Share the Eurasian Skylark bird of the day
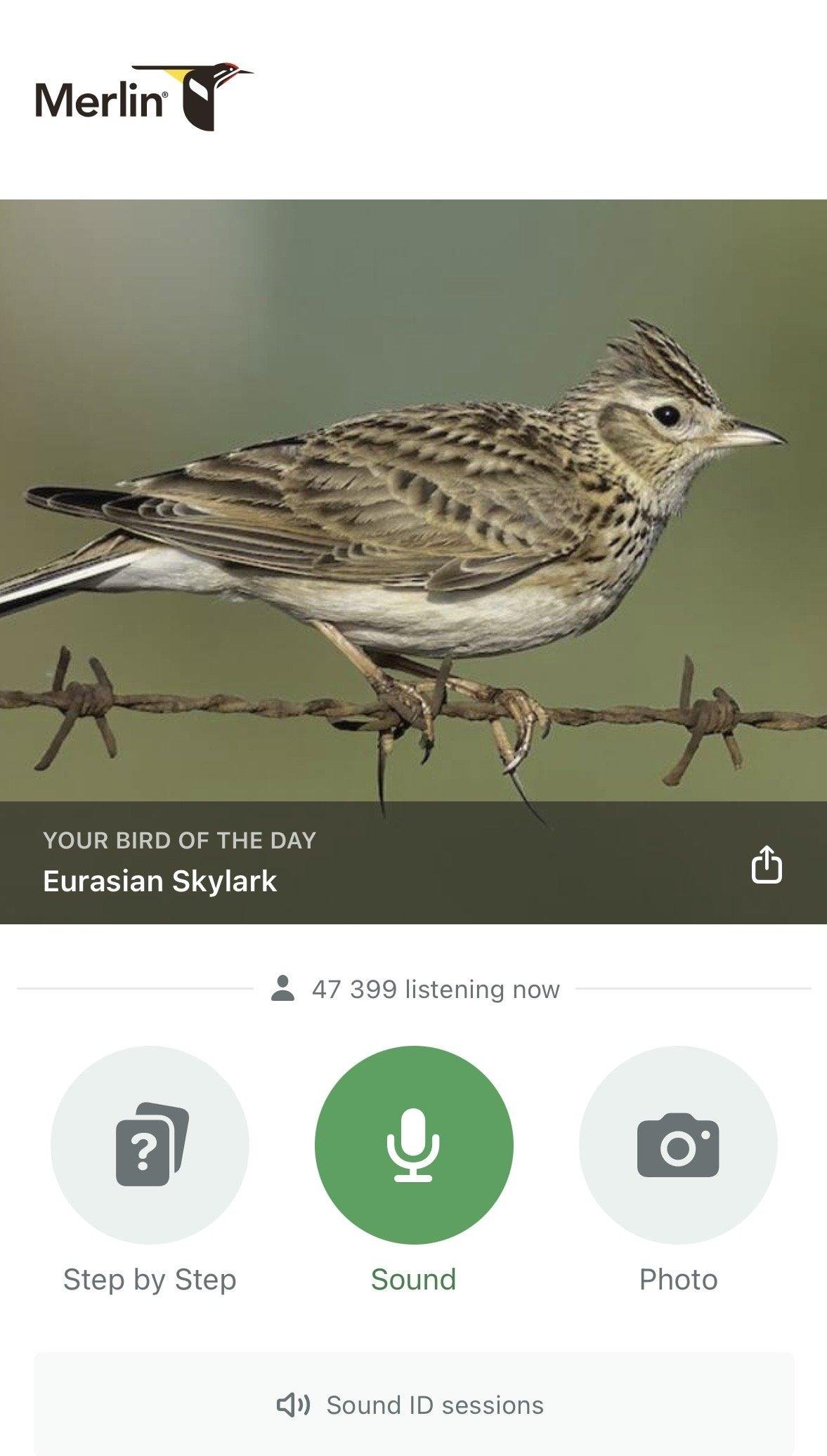The height and width of the screenshot is (1456, 827). tap(766, 864)
